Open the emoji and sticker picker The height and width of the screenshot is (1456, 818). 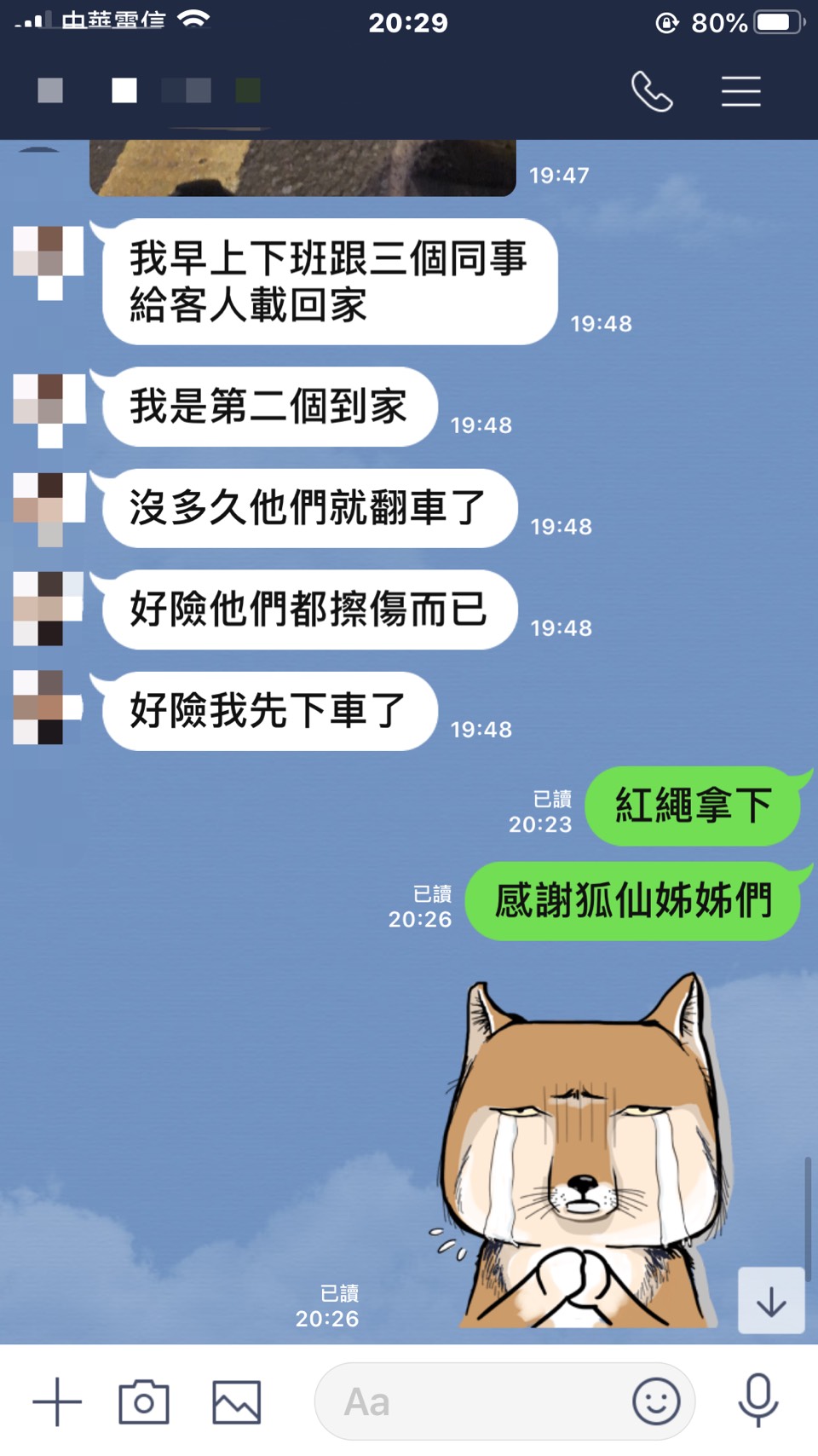656,1401
